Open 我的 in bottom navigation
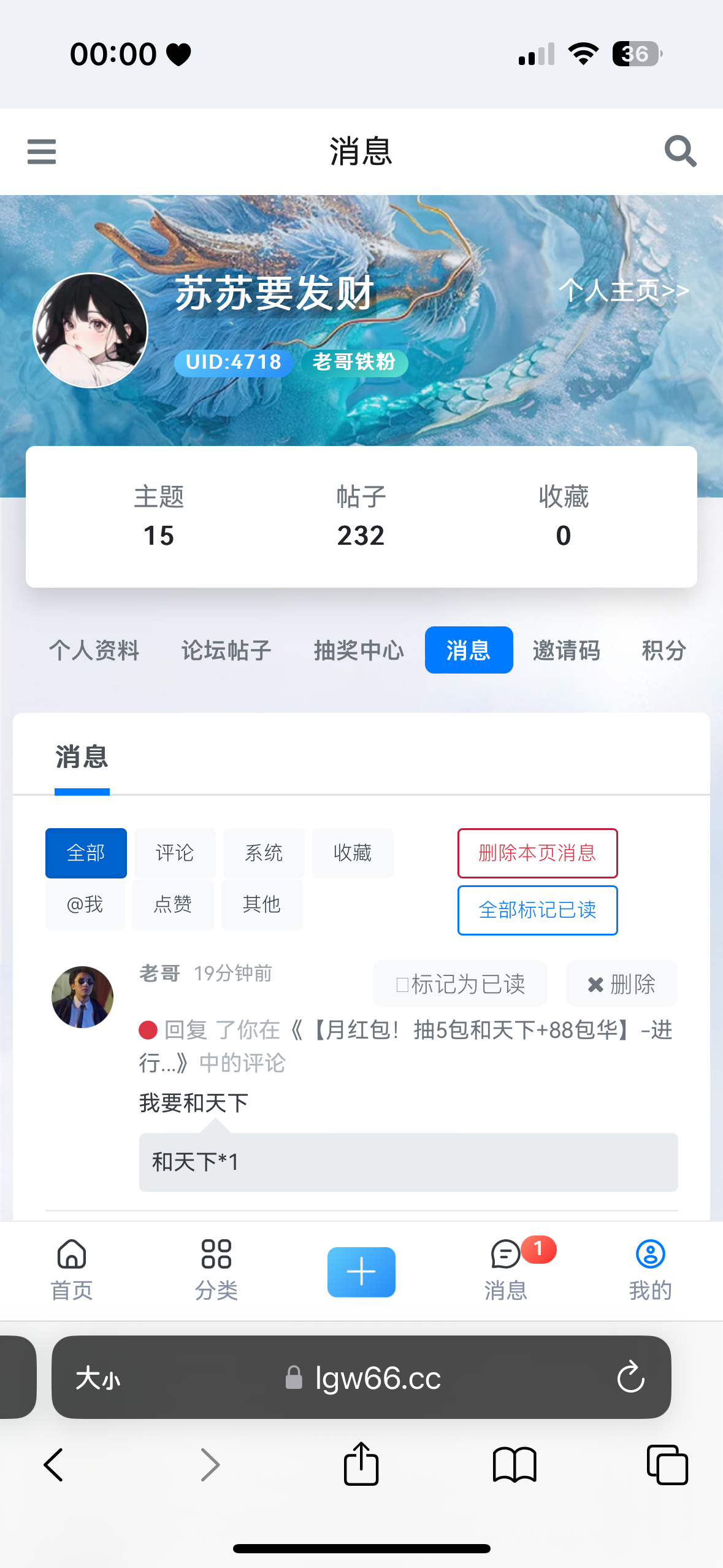The width and height of the screenshot is (723, 1568). click(x=651, y=1270)
